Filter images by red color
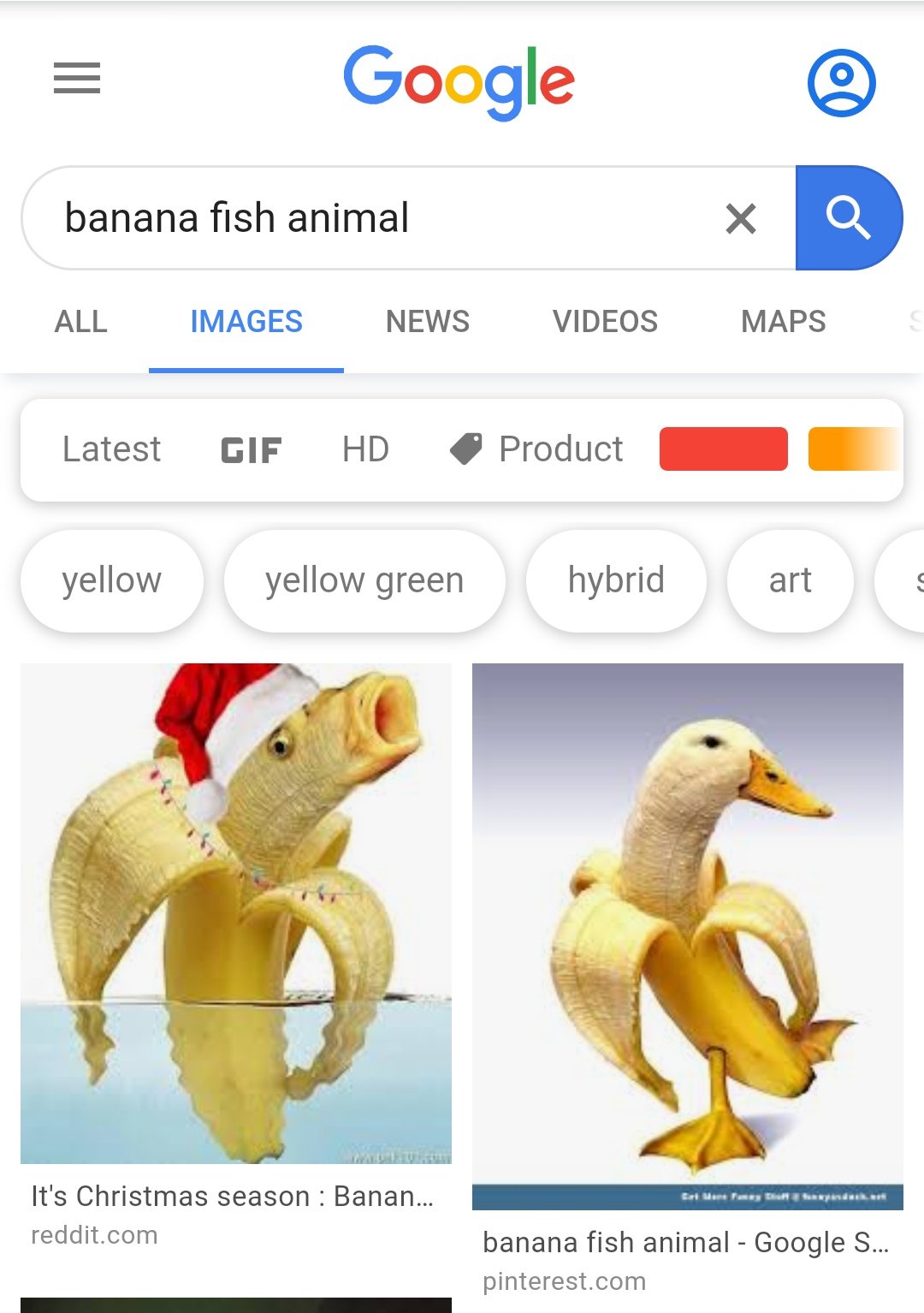The width and height of the screenshot is (924, 1313). (x=723, y=449)
